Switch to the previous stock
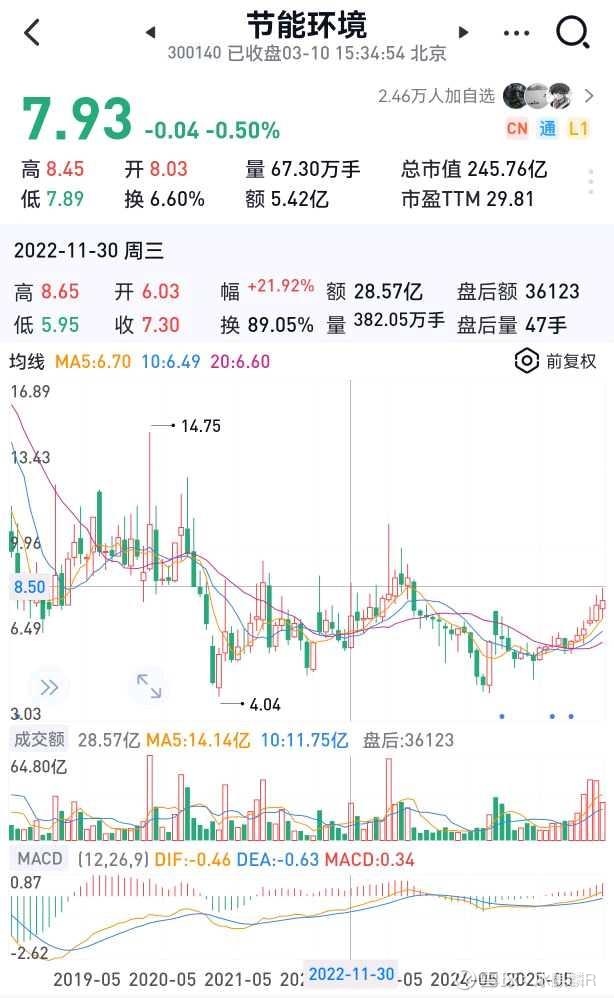The height and width of the screenshot is (998, 614). [150, 33]
